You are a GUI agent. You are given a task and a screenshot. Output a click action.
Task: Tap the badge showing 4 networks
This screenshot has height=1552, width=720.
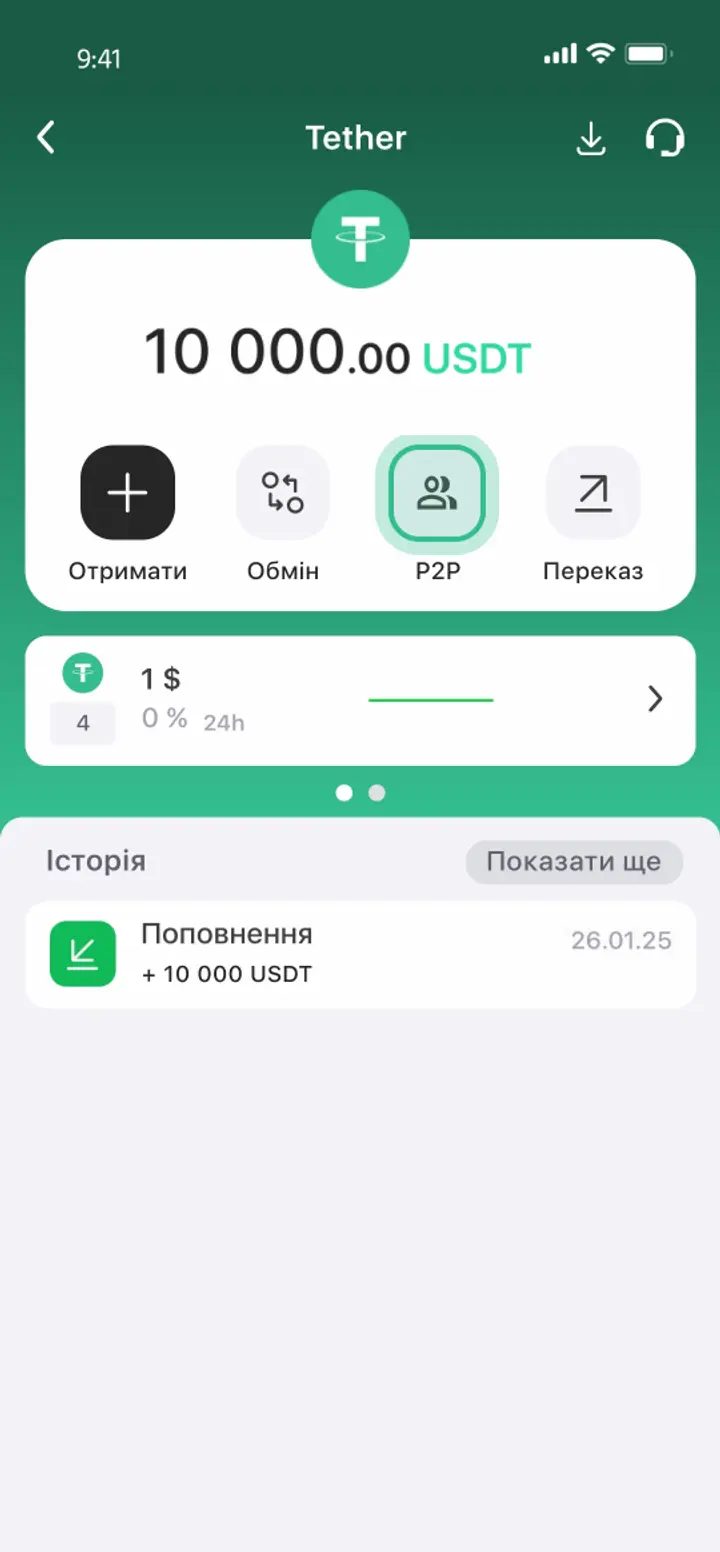[82, 723]
